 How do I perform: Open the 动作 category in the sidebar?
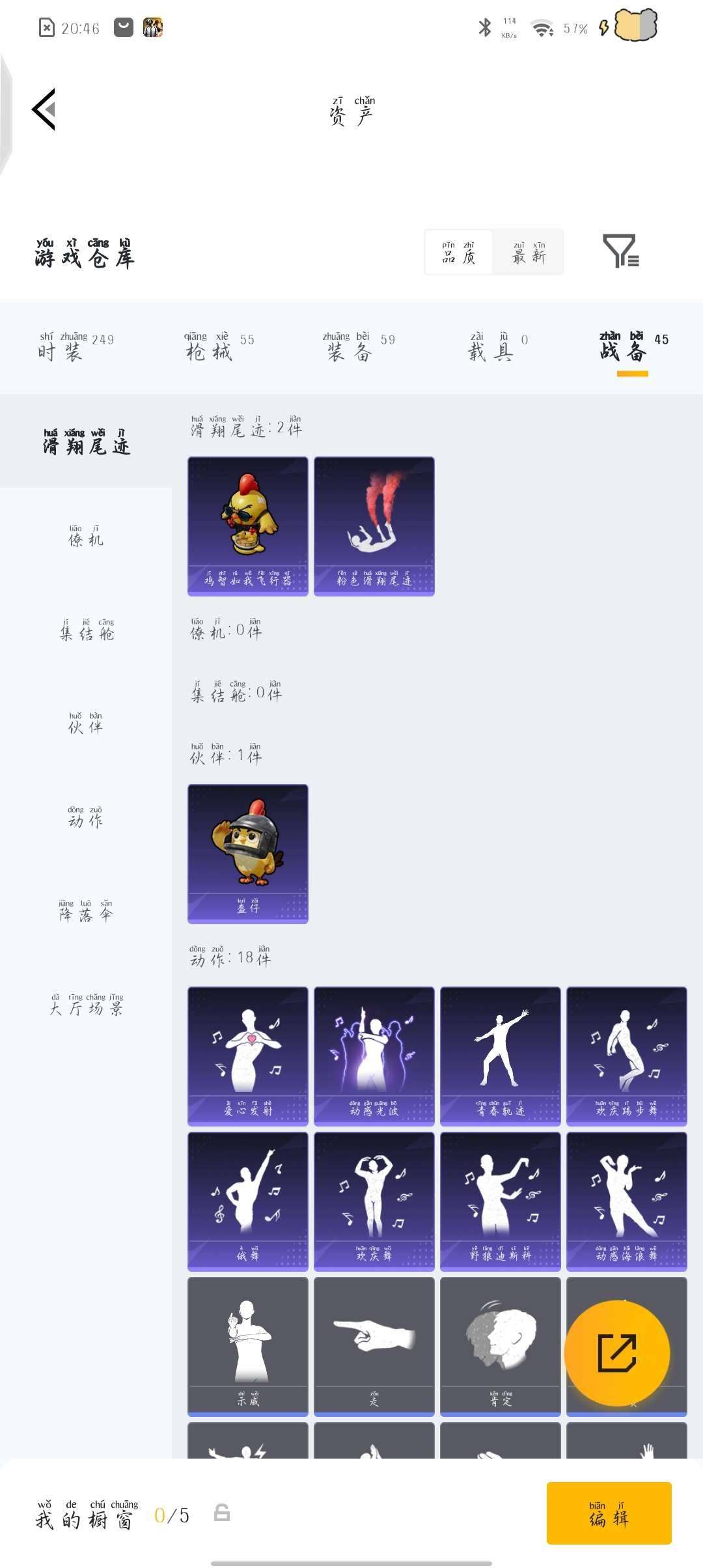tap(85, 816)
